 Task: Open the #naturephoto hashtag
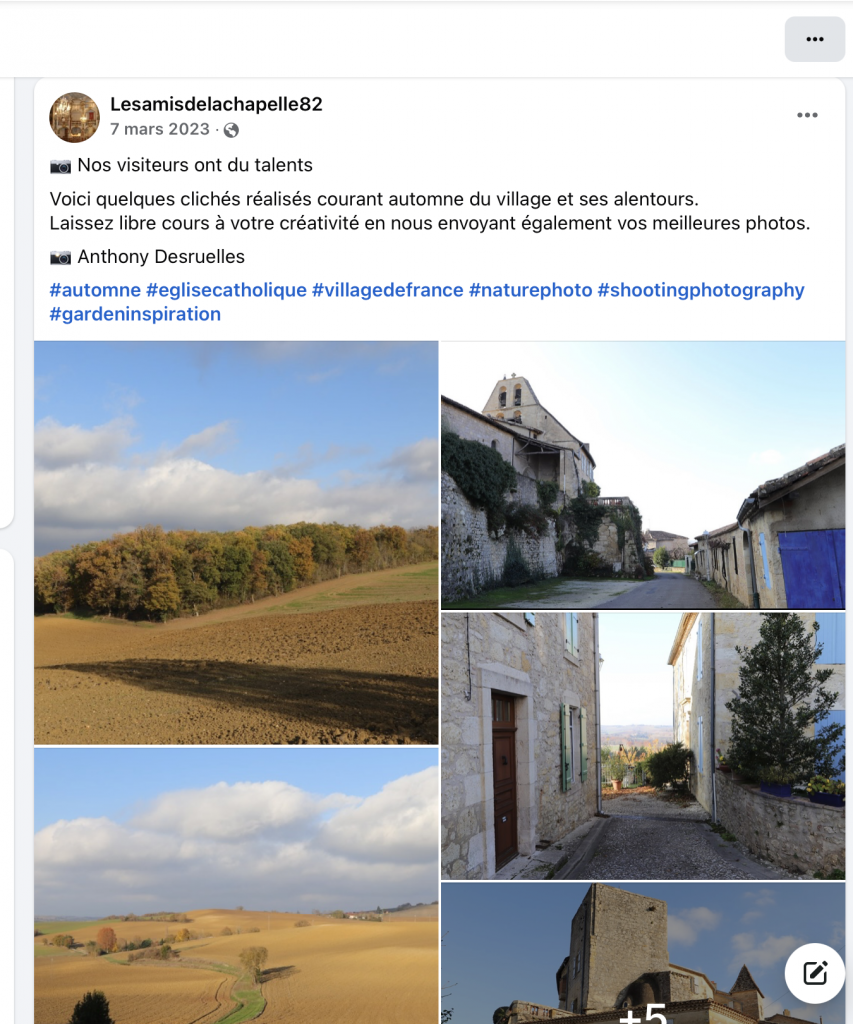[x=530, y=290]
